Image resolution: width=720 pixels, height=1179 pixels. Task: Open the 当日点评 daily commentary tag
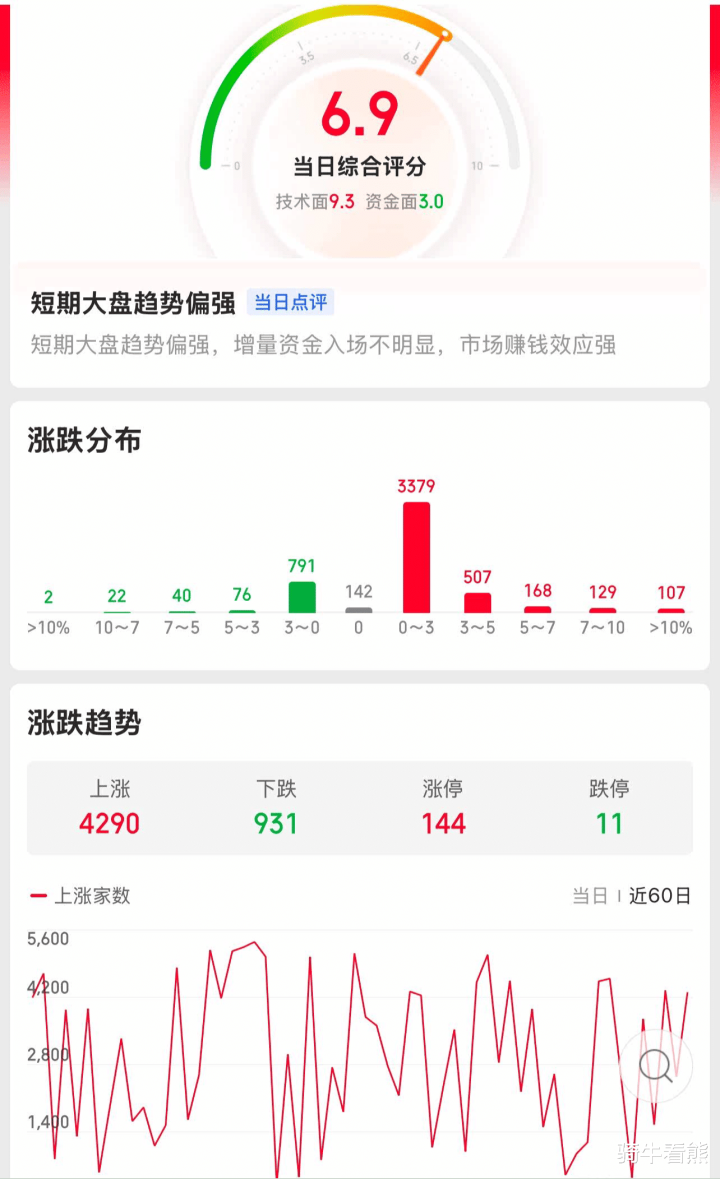[290, 302]
